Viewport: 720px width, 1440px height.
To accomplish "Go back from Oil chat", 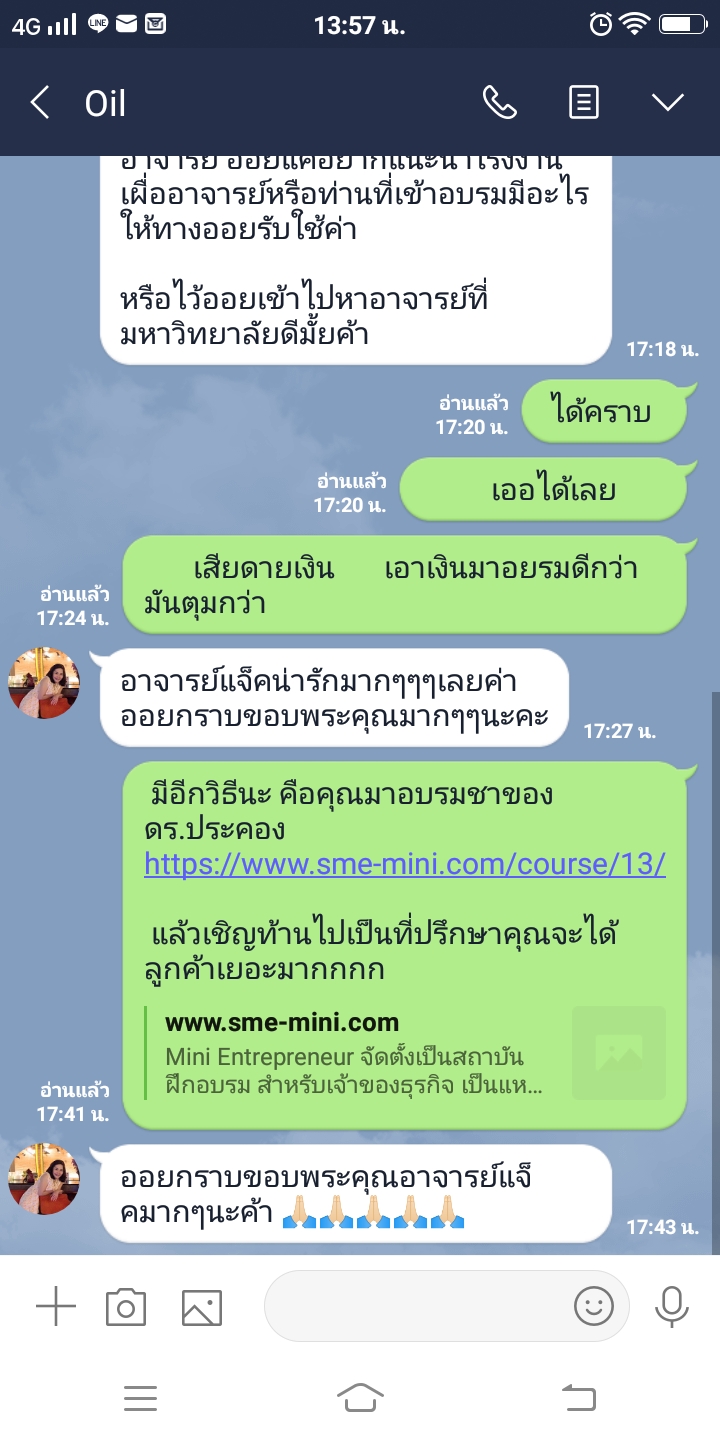I will [x=40, y=103].
